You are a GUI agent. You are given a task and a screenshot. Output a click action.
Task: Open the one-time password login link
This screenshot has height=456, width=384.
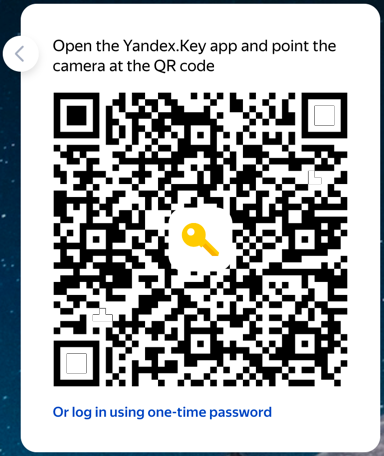click(x=162, y=412)
